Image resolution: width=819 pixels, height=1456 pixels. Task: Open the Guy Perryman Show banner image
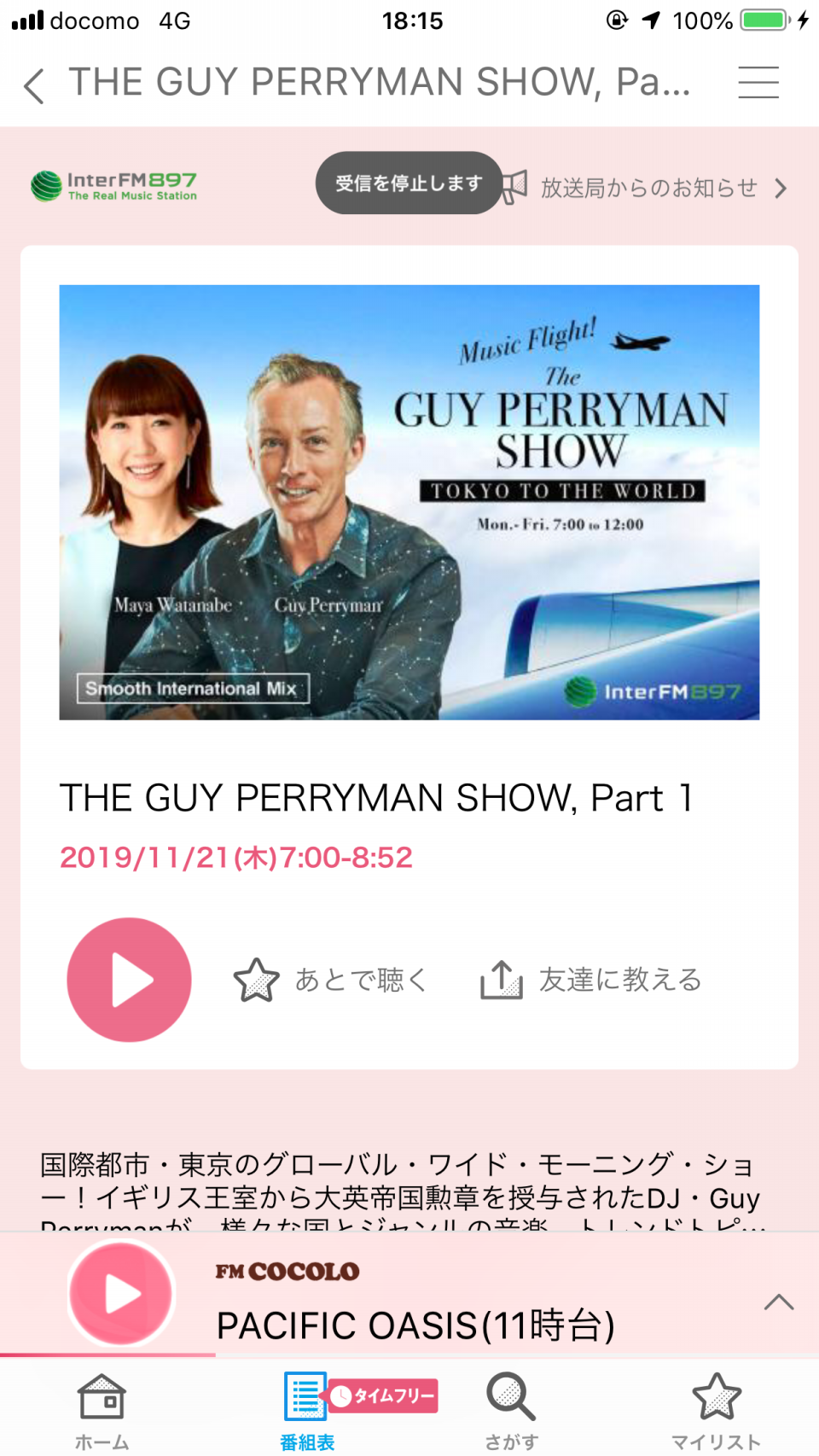[409, 502]
